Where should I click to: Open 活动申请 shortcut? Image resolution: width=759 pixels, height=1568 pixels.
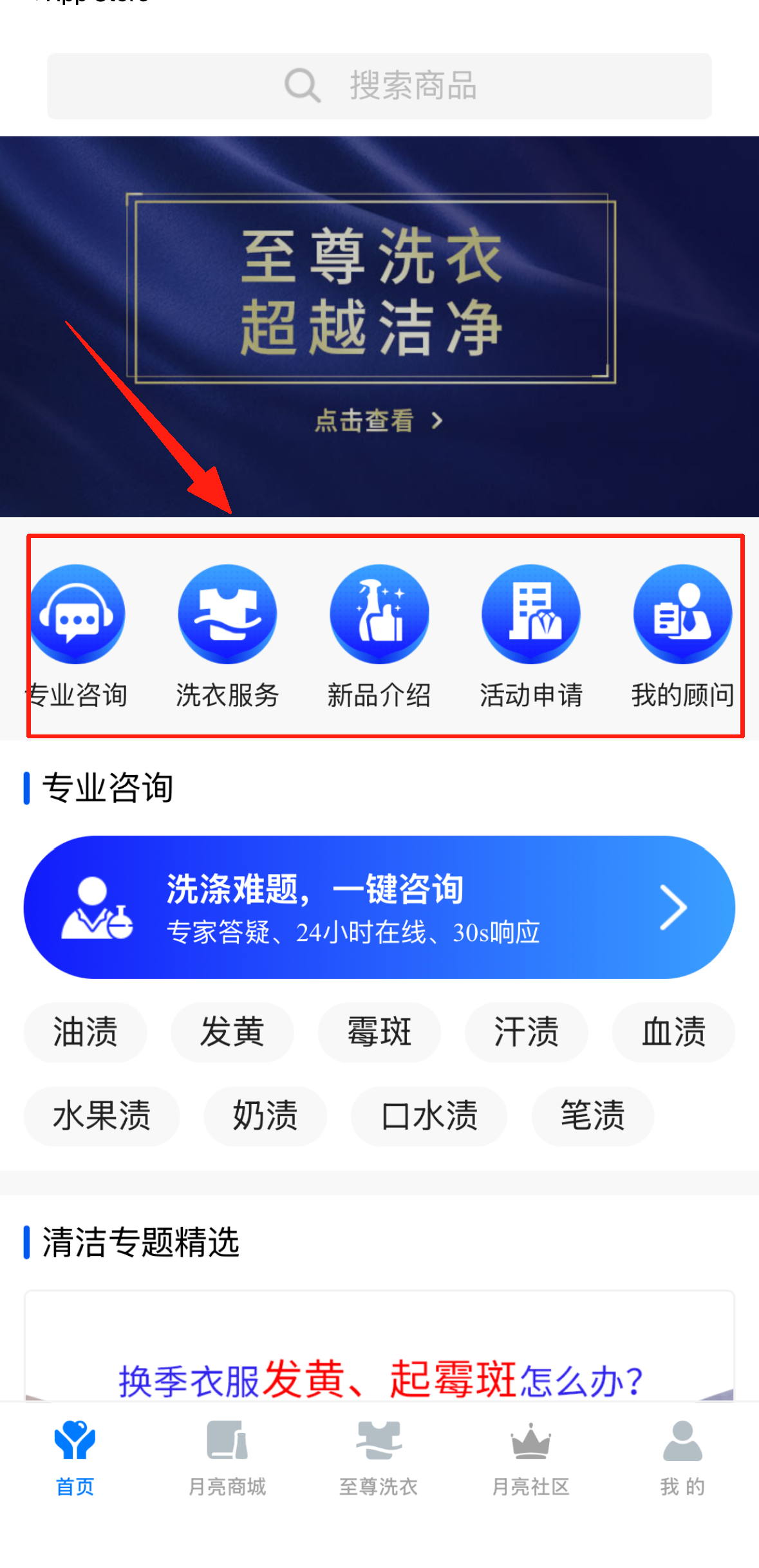coord(530,615)
